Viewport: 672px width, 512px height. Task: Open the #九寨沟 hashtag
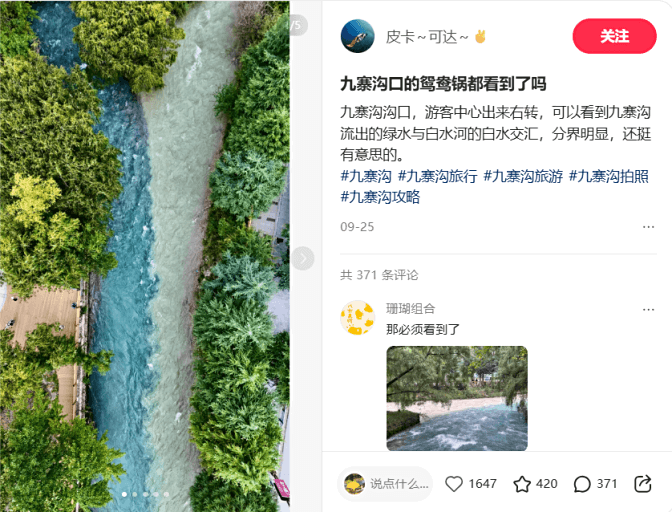365,176
